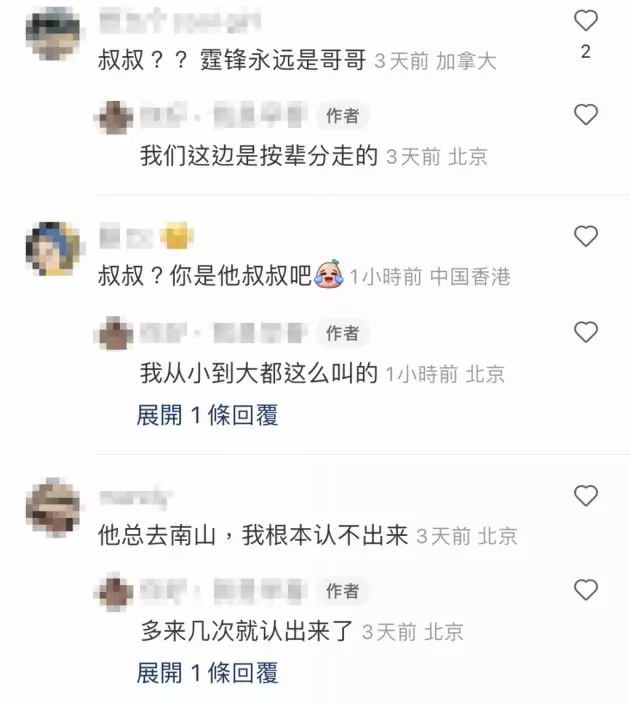Like the author reply "我从小到大都这么叫的"
The image size is (630, 704).
tap(586, 333)
